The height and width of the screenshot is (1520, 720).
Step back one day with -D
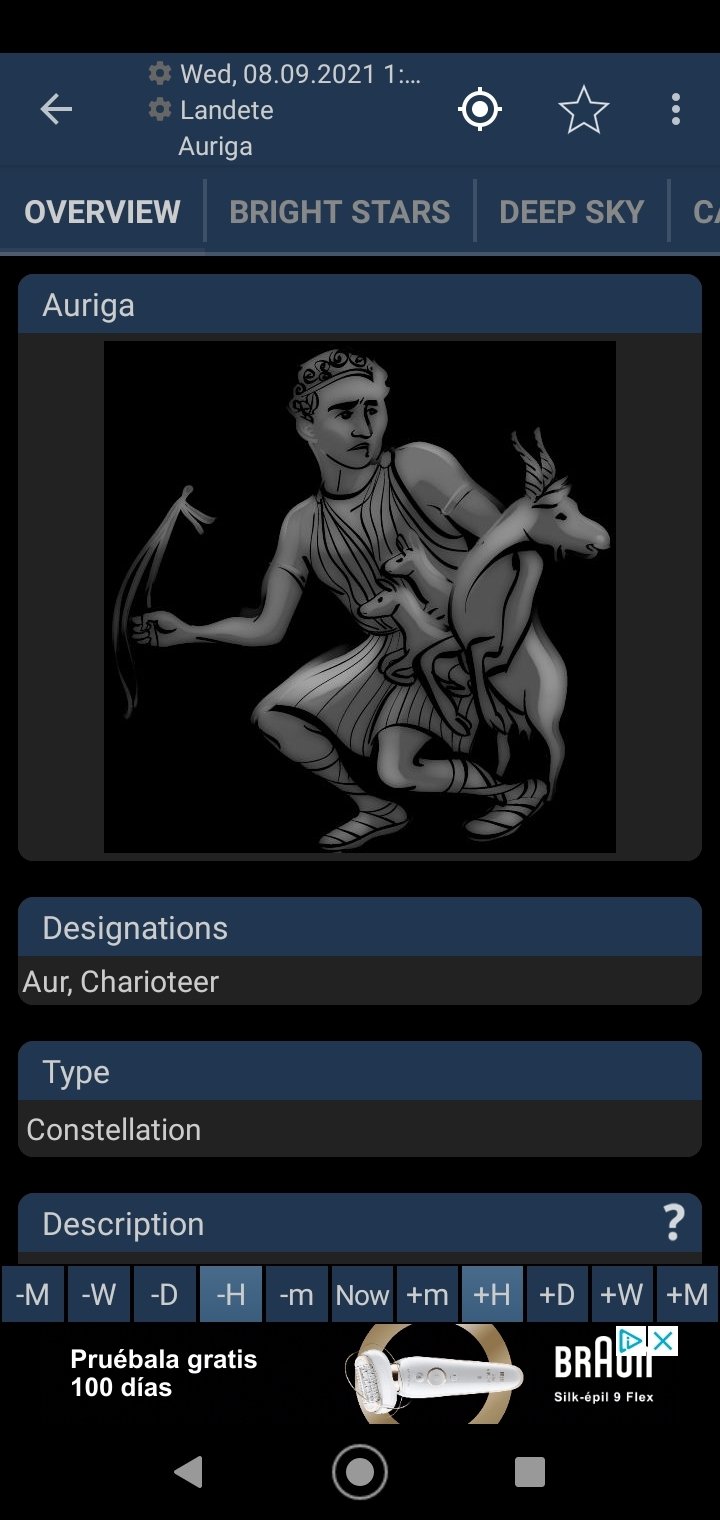pyautogui.click(x=164, y=1295)
